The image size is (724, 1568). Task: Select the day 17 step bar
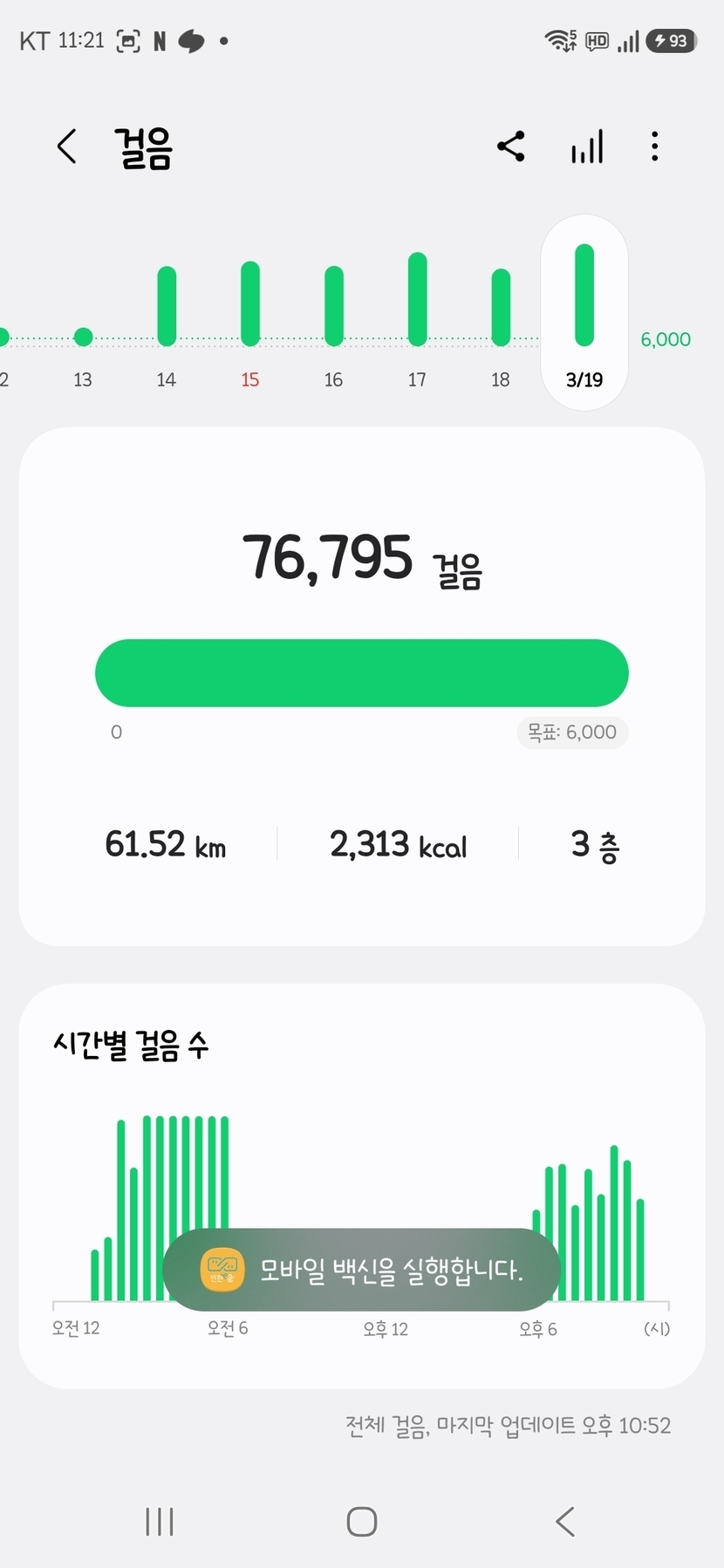tap(418, 299)
